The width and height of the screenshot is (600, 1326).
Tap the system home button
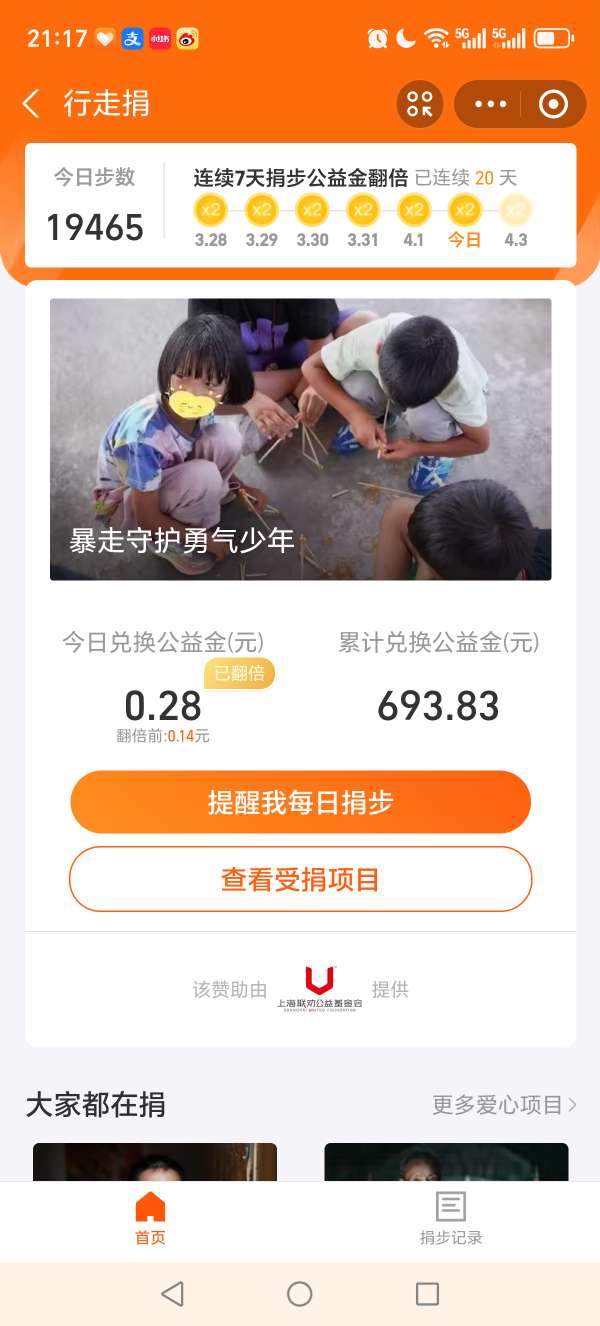(300, 1293)
